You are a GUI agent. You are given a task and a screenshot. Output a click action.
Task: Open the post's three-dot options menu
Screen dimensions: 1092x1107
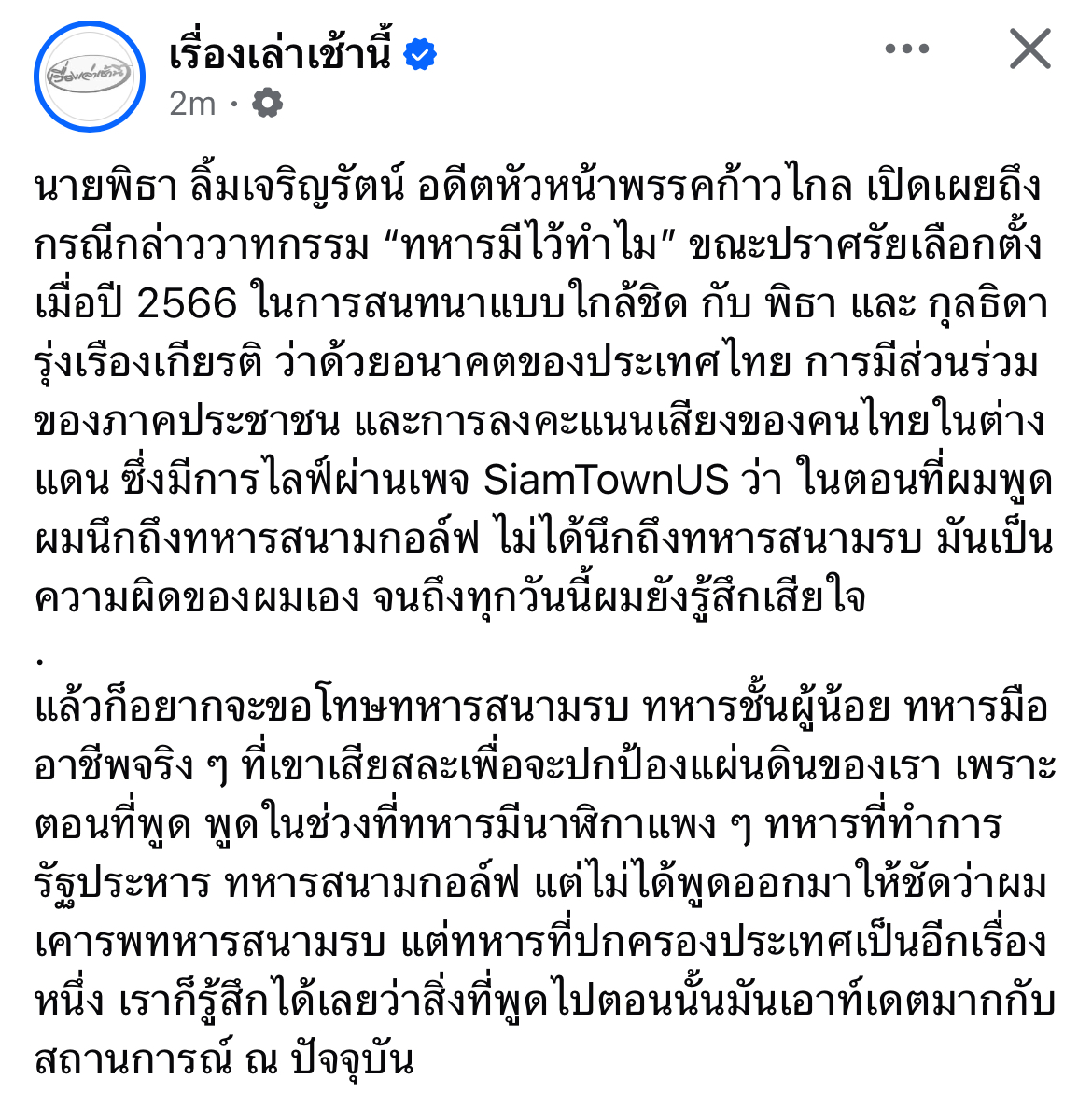click(x=906, y=49)
